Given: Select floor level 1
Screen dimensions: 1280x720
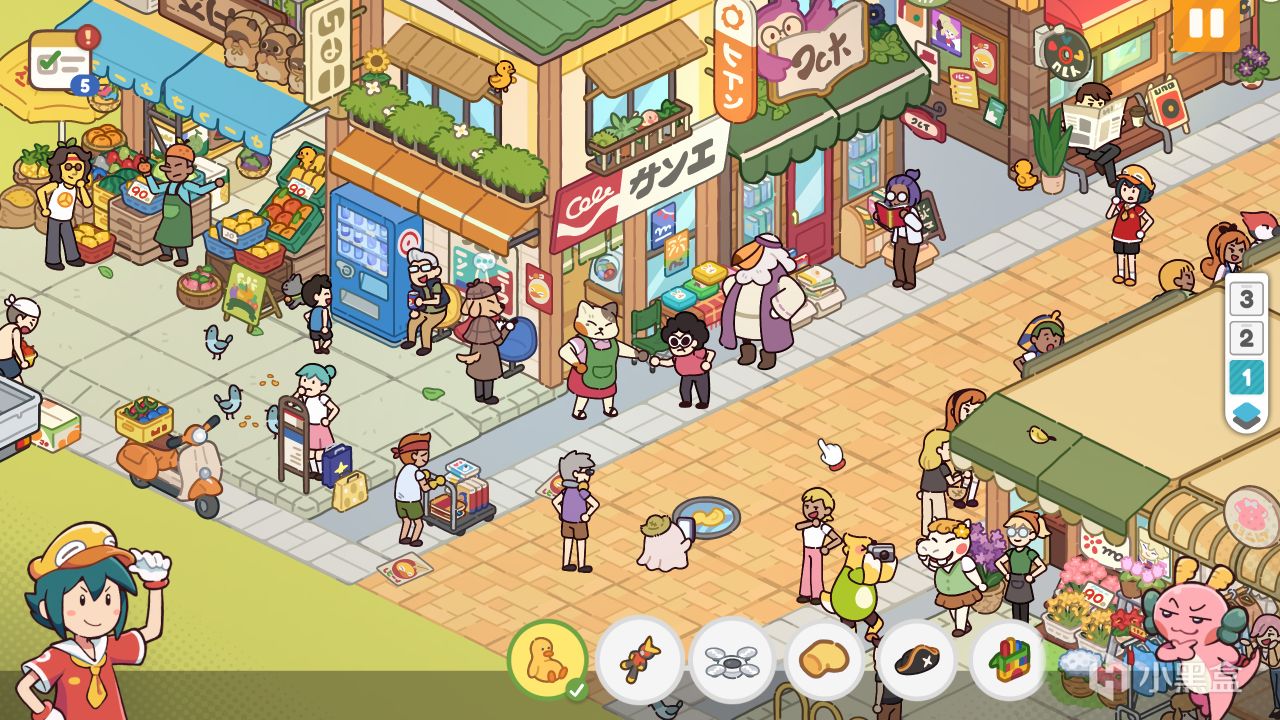Looking at the screenshot, I should 1245,378.
